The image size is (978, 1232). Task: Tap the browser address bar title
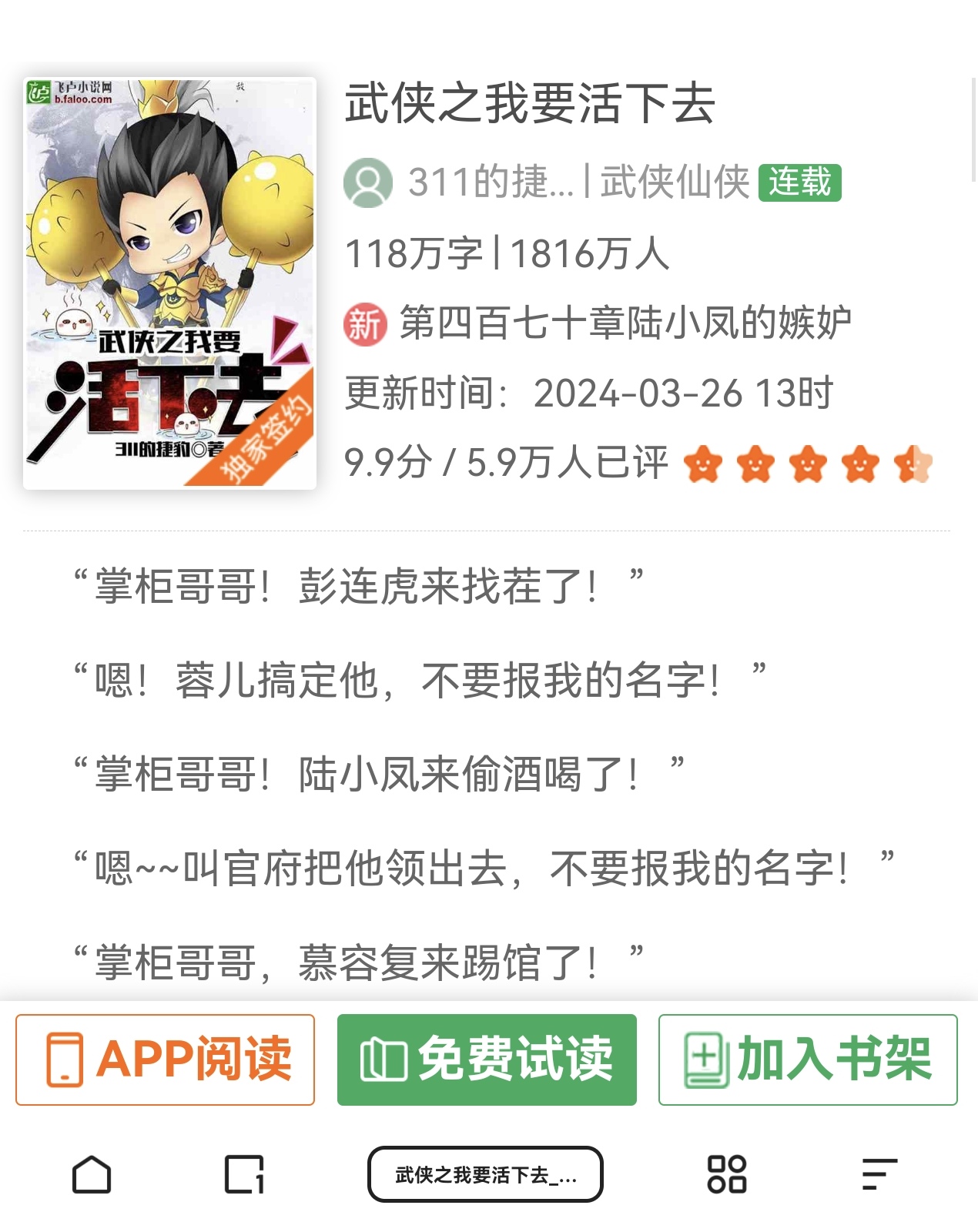point(485,1175)
